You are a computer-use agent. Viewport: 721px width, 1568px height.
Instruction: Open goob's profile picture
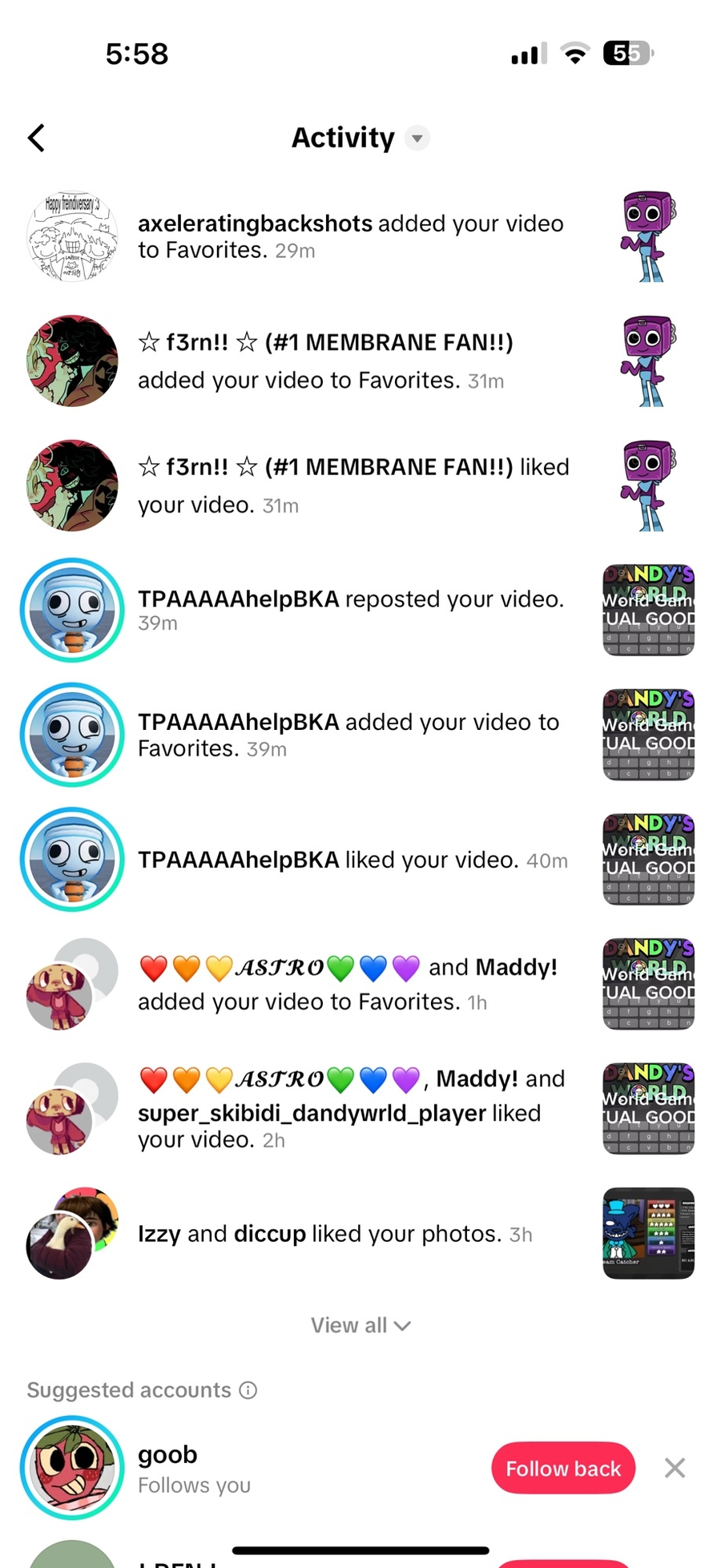click(72, 1468)
